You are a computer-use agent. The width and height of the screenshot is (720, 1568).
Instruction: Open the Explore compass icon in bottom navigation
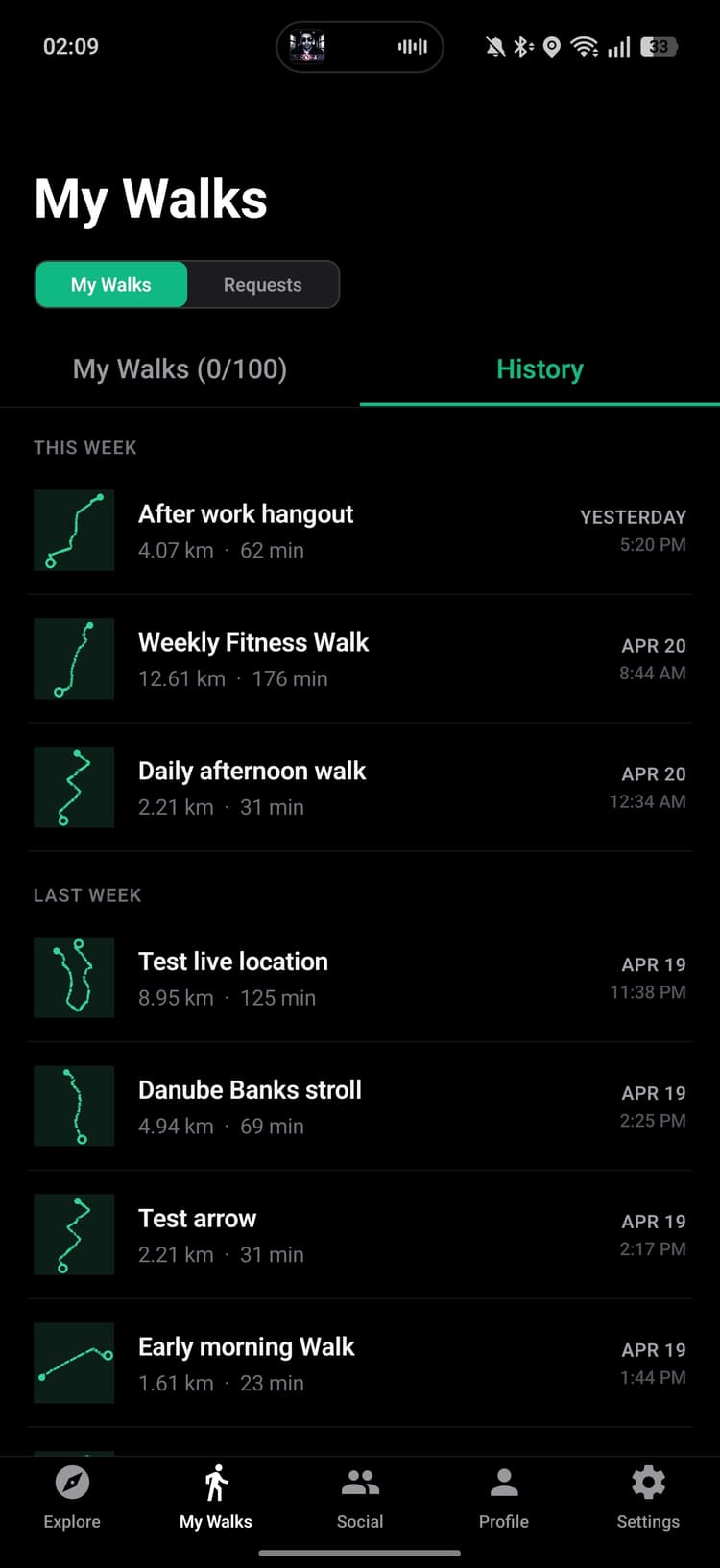(x=72, y=1483)
